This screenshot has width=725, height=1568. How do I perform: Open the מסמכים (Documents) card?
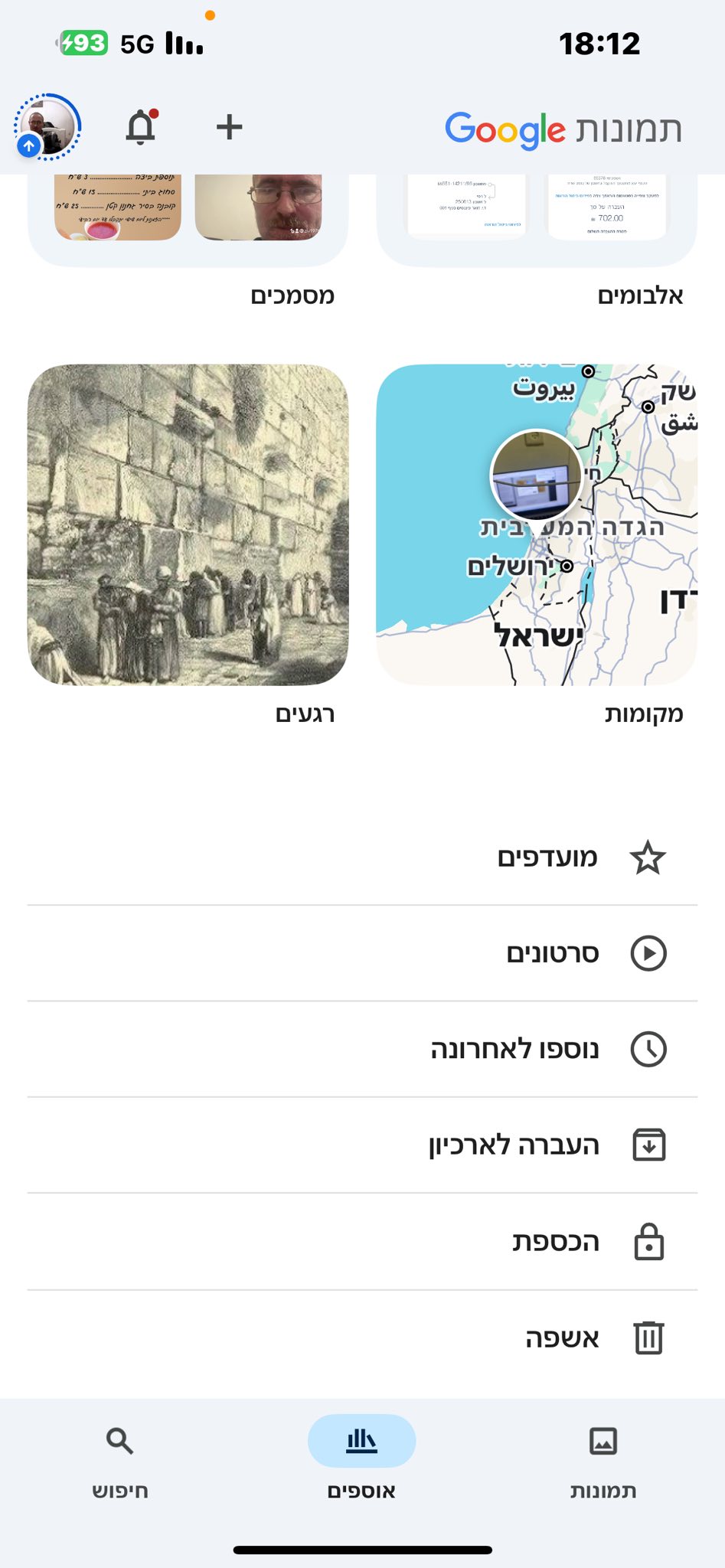(188, 218)
